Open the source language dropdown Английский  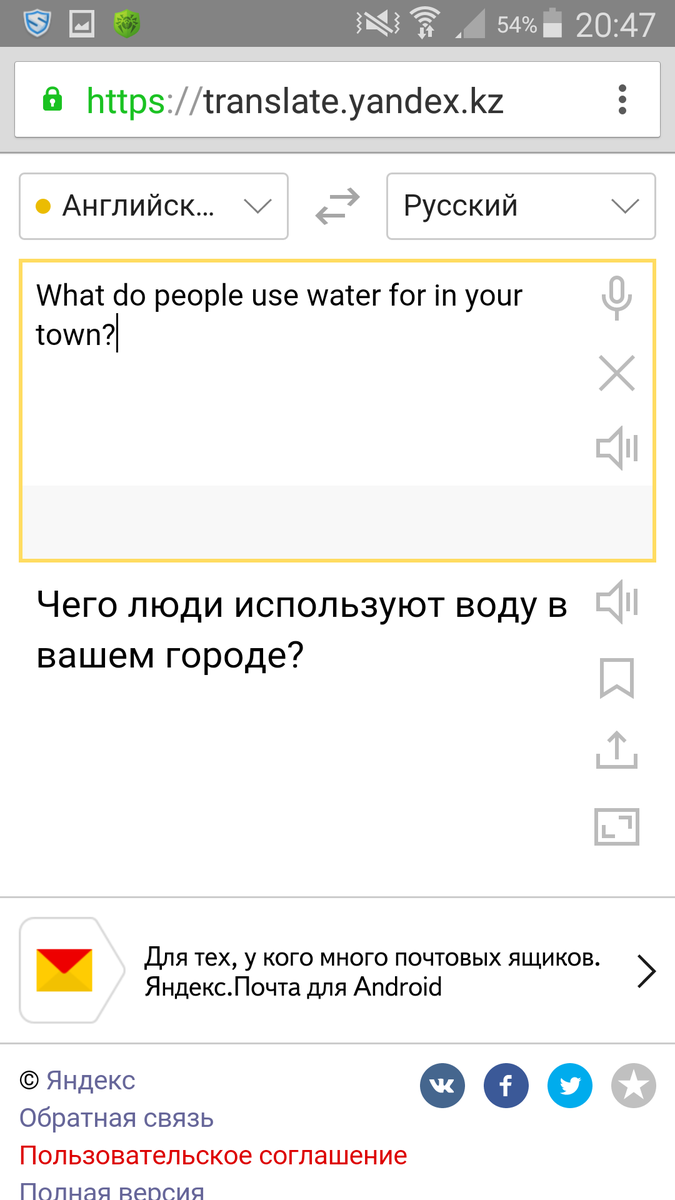tap(154, 206)
